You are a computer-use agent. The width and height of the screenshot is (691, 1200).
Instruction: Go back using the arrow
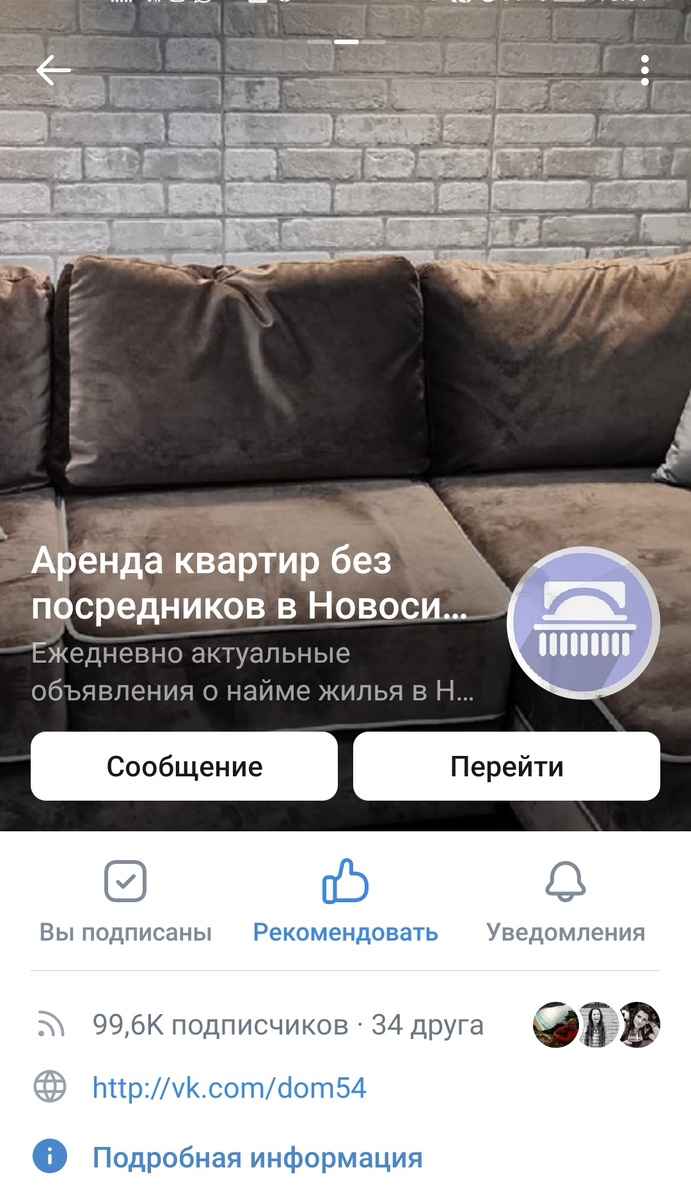[x=53, y=69]
